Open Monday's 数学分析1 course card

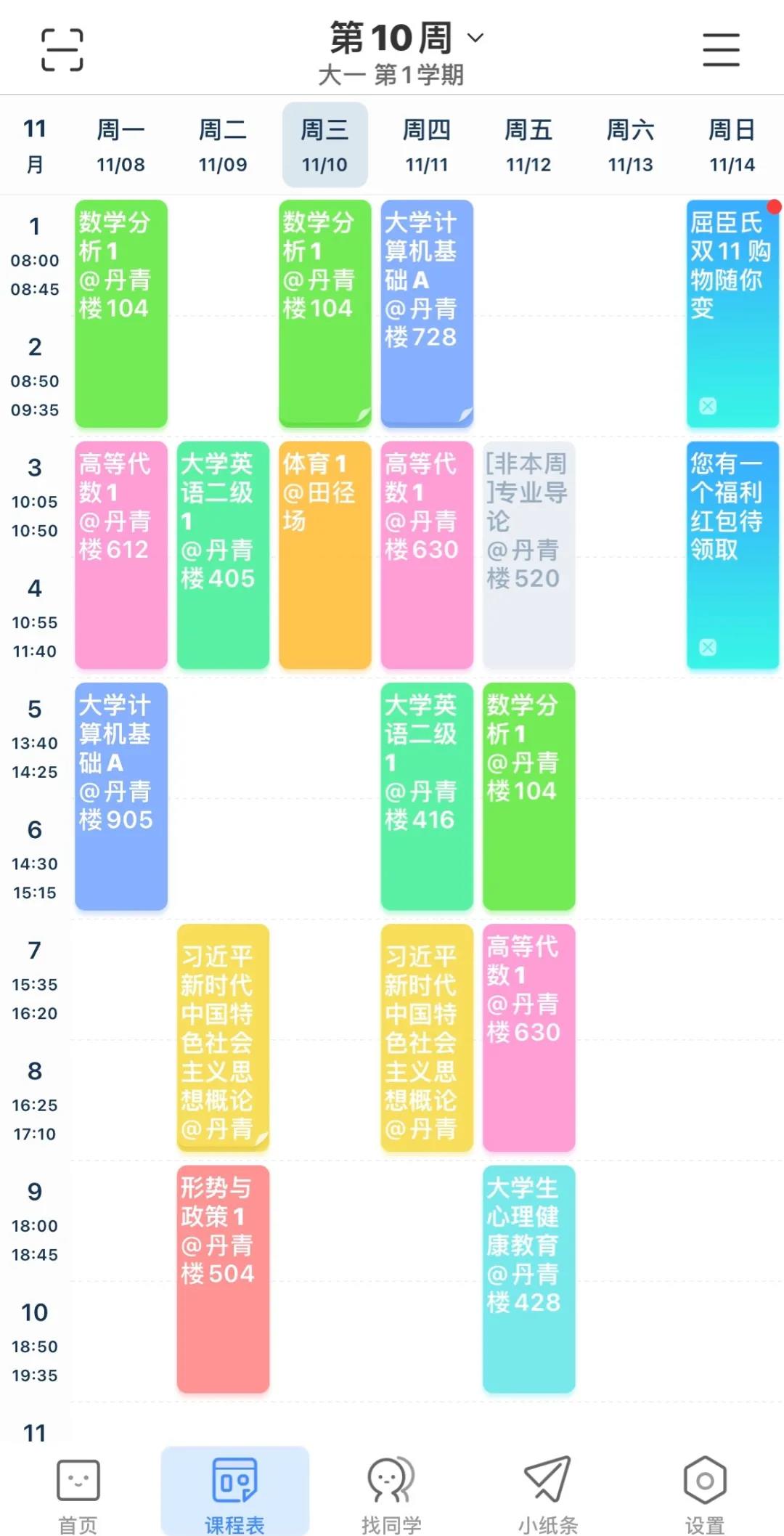click(121, 314)
